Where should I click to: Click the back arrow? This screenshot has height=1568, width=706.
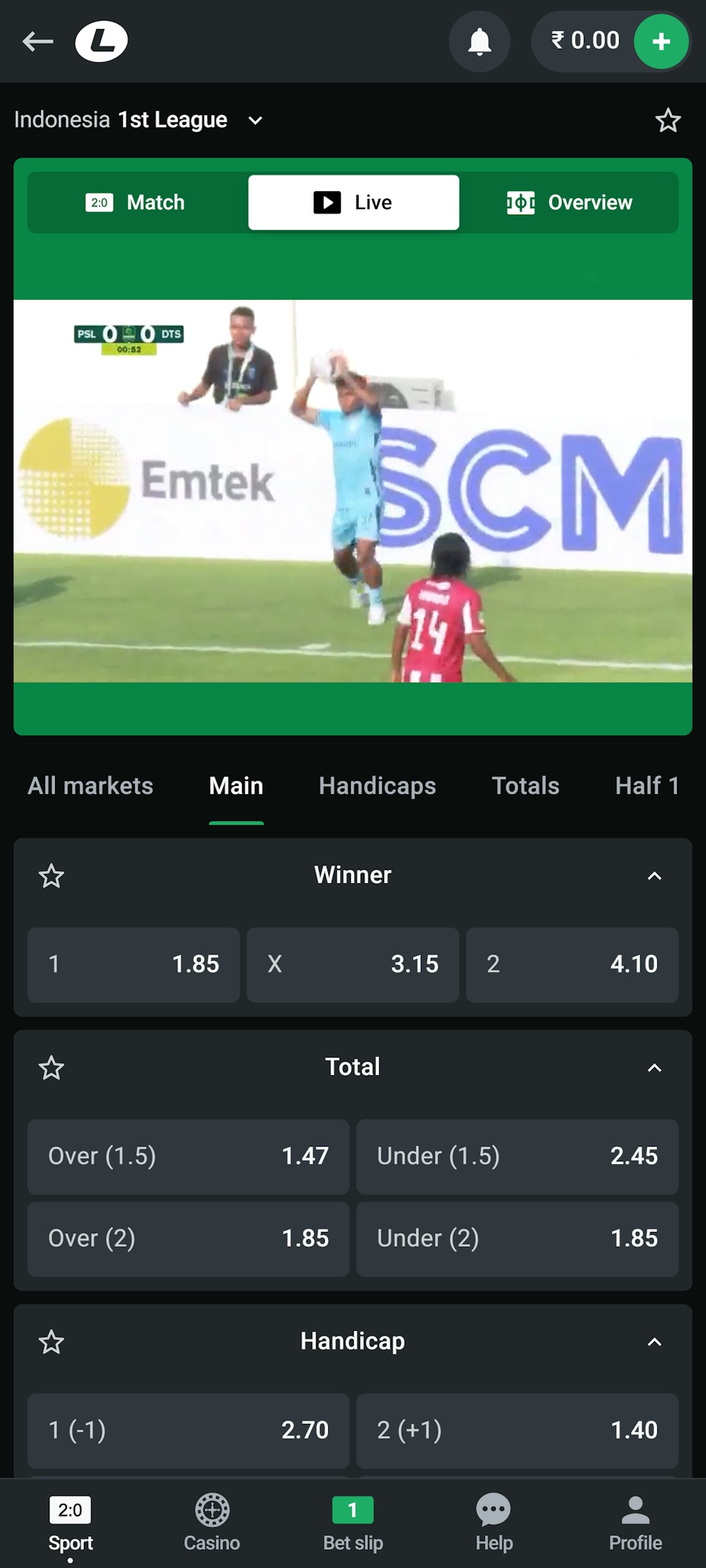pos(39,41)
